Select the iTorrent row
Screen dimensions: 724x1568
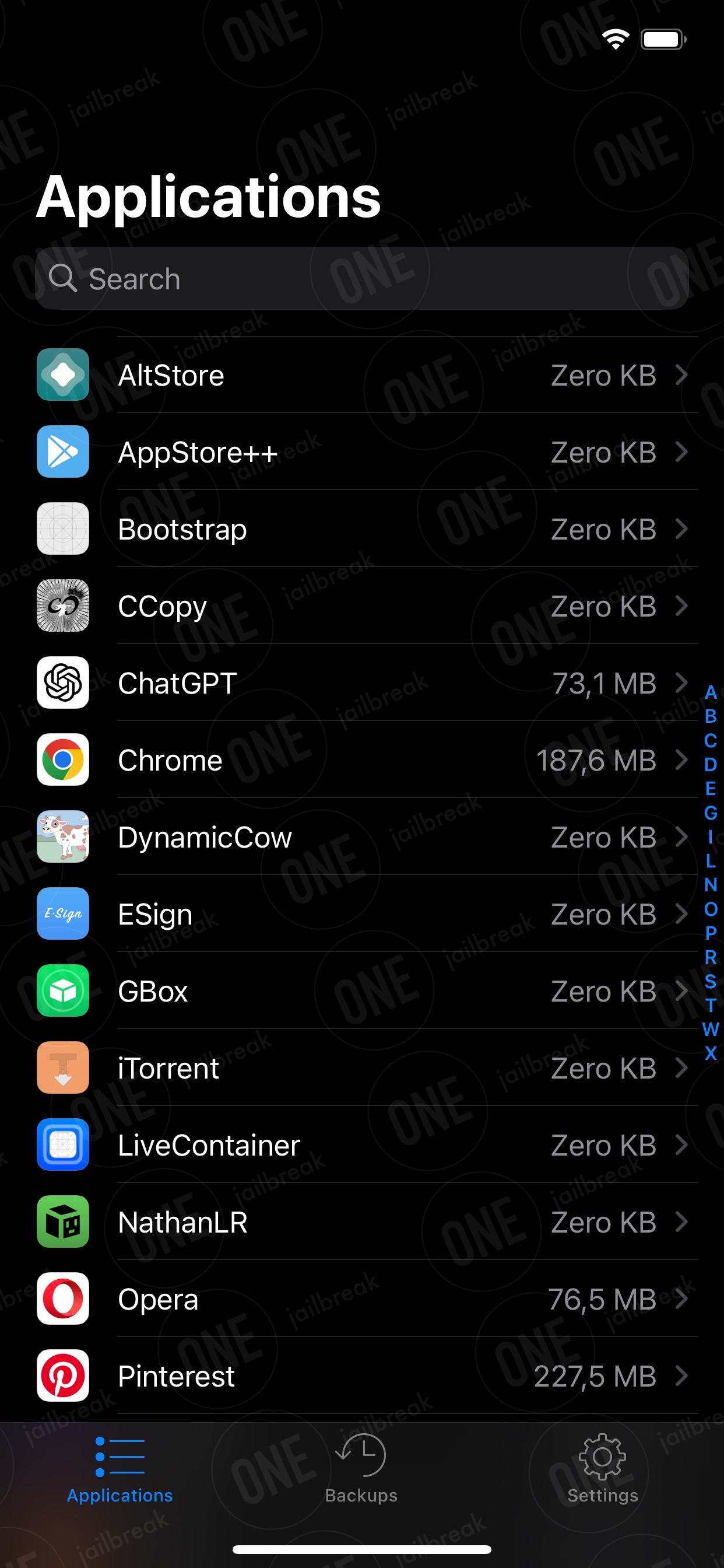click(x=362, y=1068)
